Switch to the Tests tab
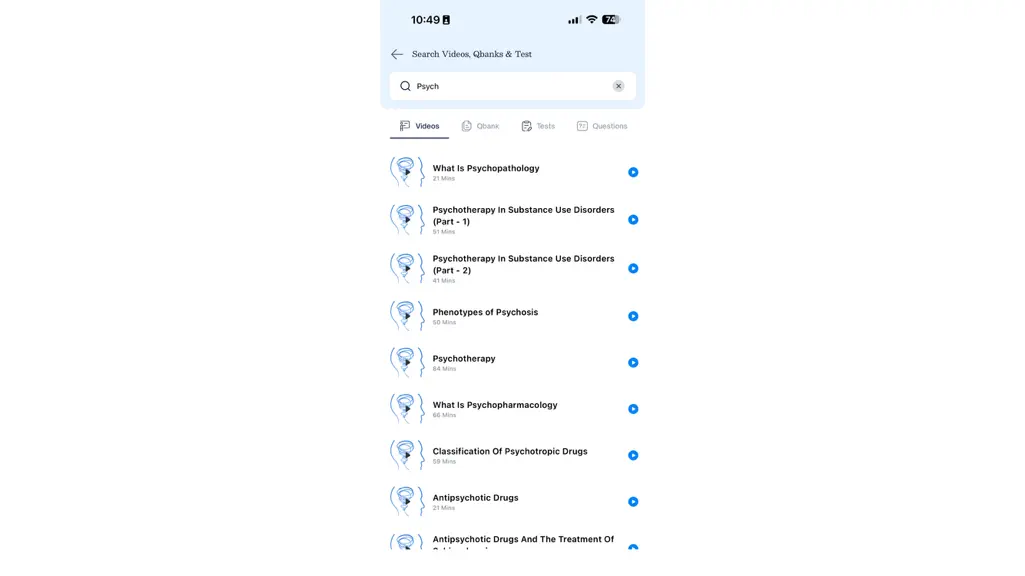 point(538,126)
